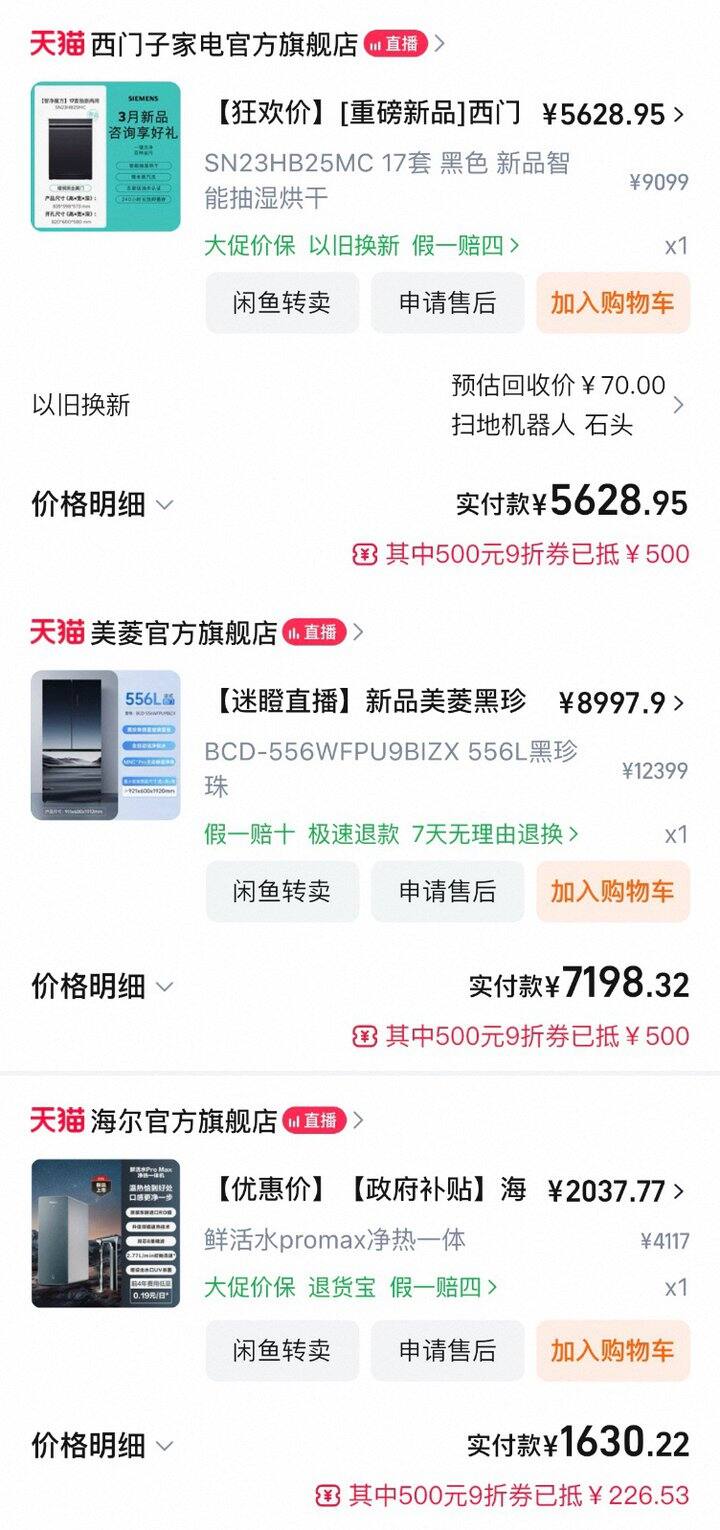Open the 美菱 556L refrigerator thumbnail
The height and width of the screenshot is (1530, 720).
(106, 745)
